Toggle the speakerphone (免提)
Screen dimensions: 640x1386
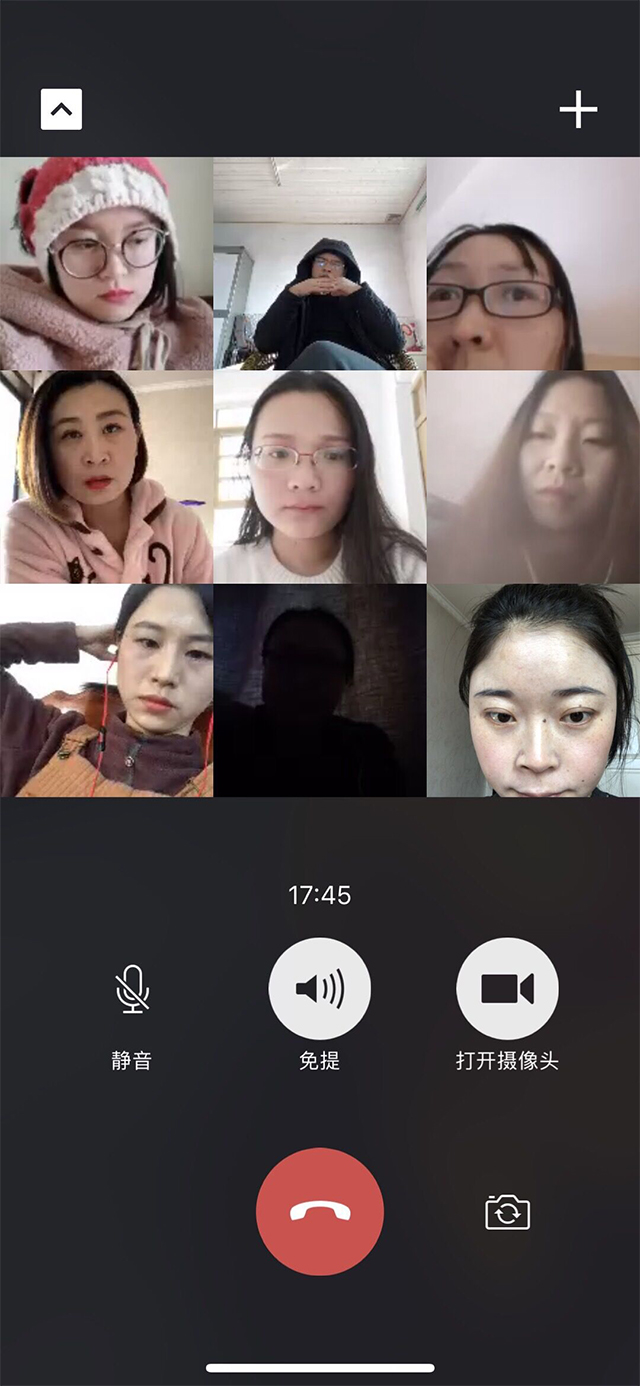[x=319, y=989]
